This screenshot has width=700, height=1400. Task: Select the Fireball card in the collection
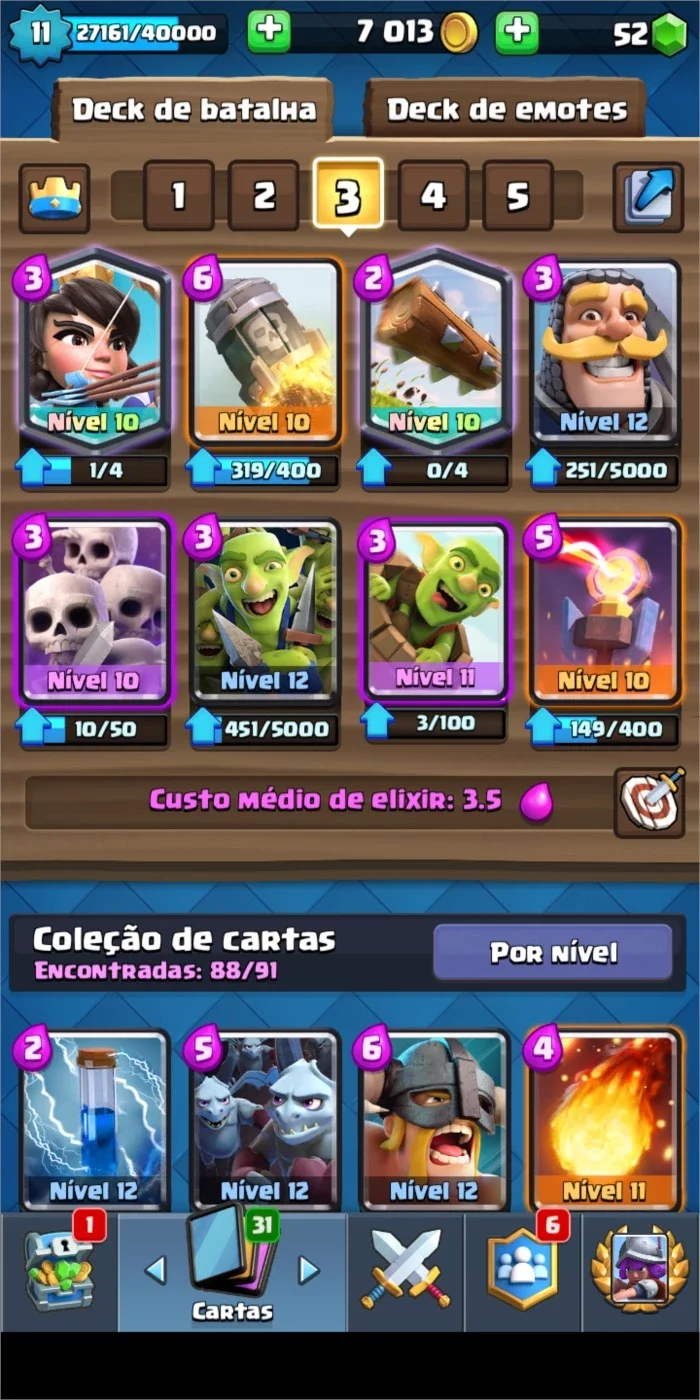coord(605,1120)
